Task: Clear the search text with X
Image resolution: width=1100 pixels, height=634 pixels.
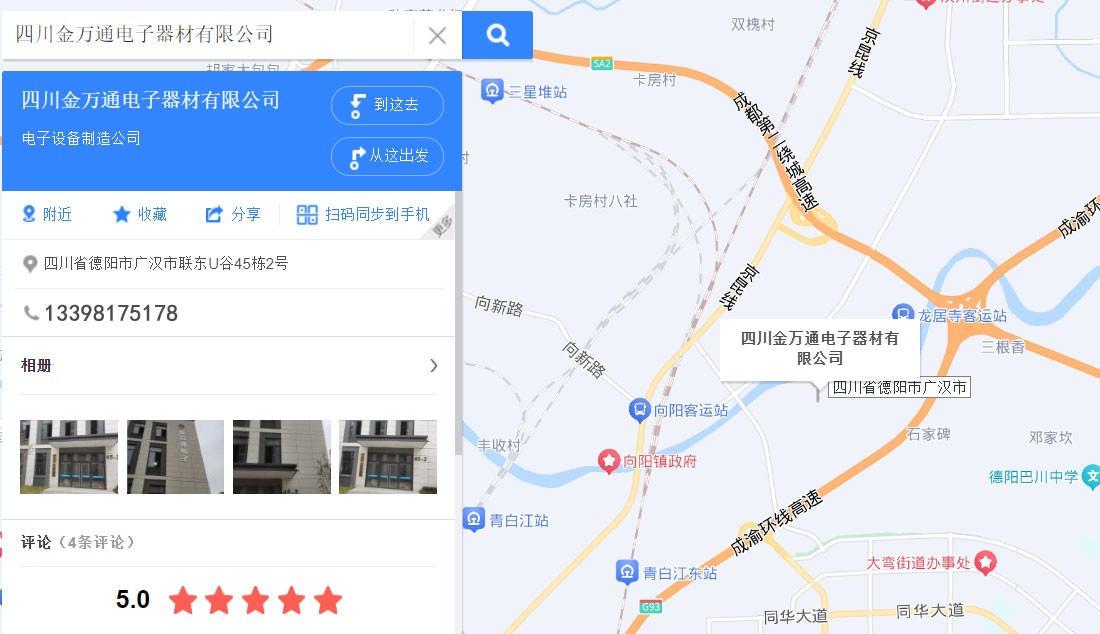Action: (437, 36)
